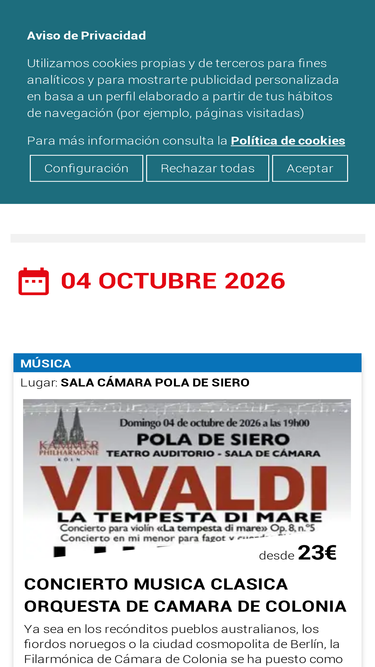Open cookie Configuración settings
Screen dimensions: 375x667
click(x=86, y=168)
